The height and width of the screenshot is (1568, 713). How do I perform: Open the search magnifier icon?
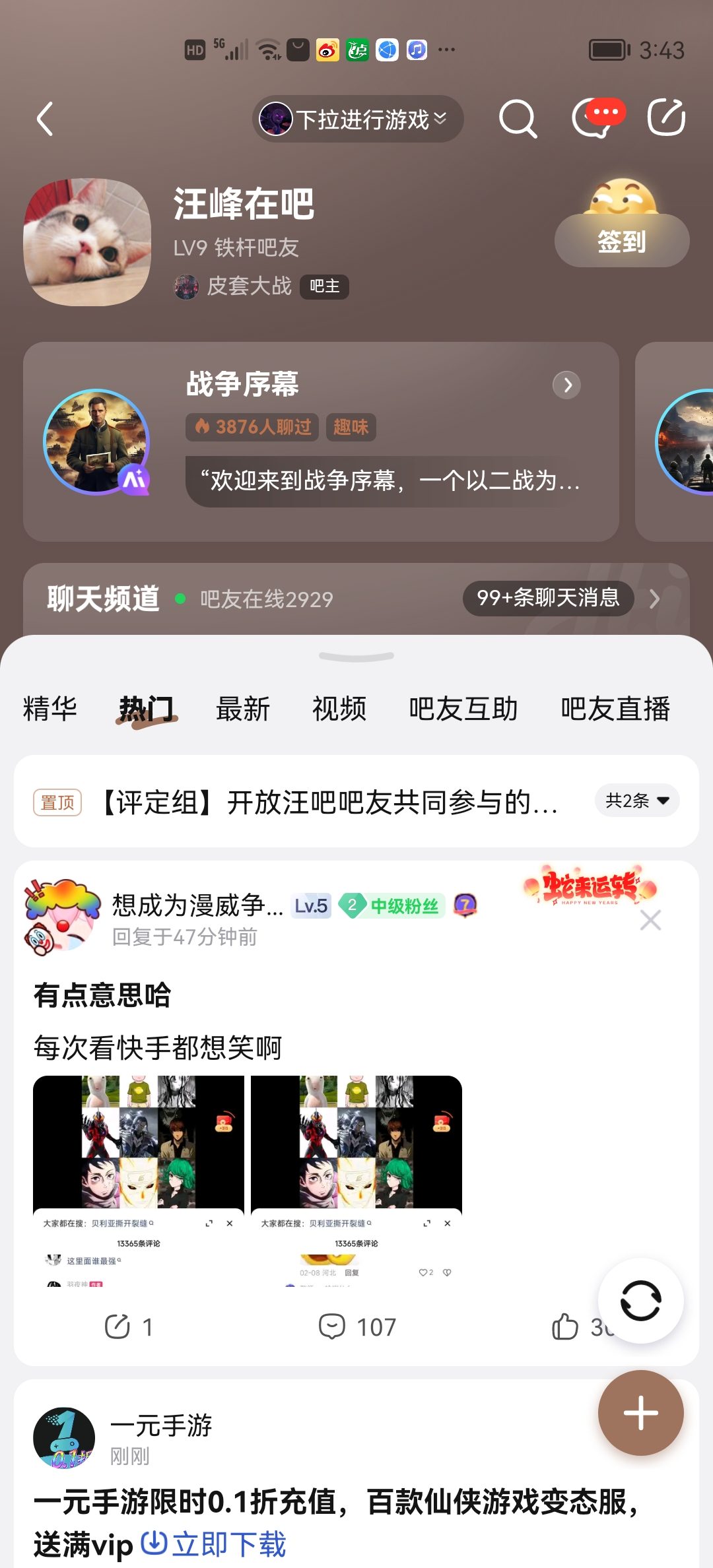tap(518, 119)
